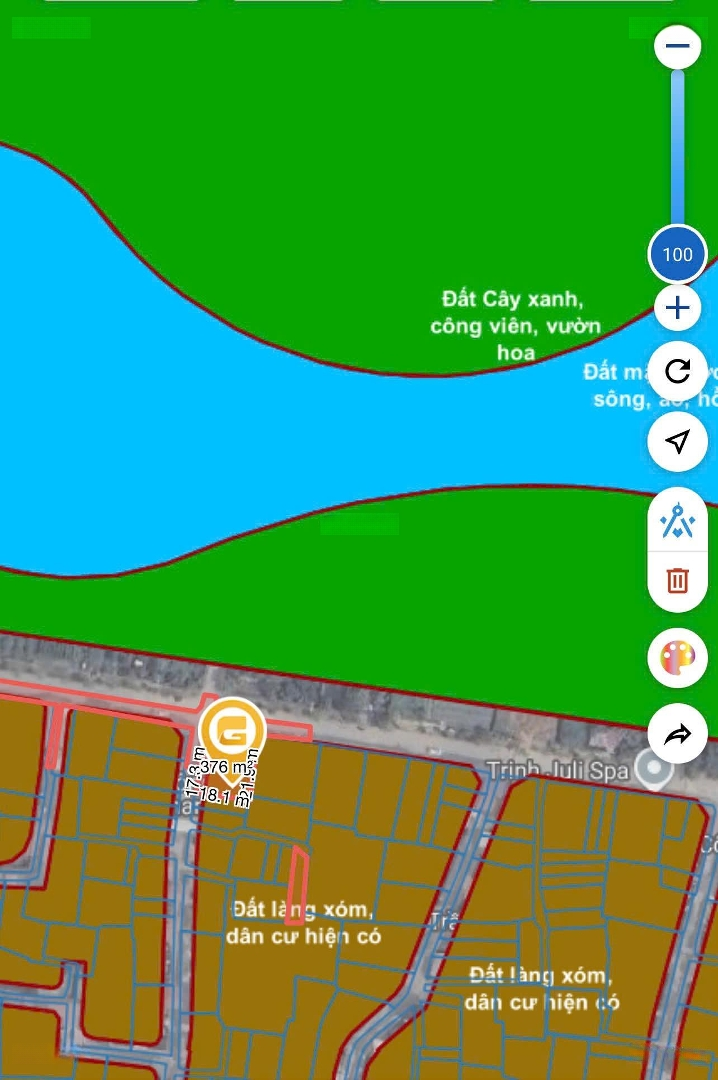Refresh the map with the reload icon

(x=678, y=372)
